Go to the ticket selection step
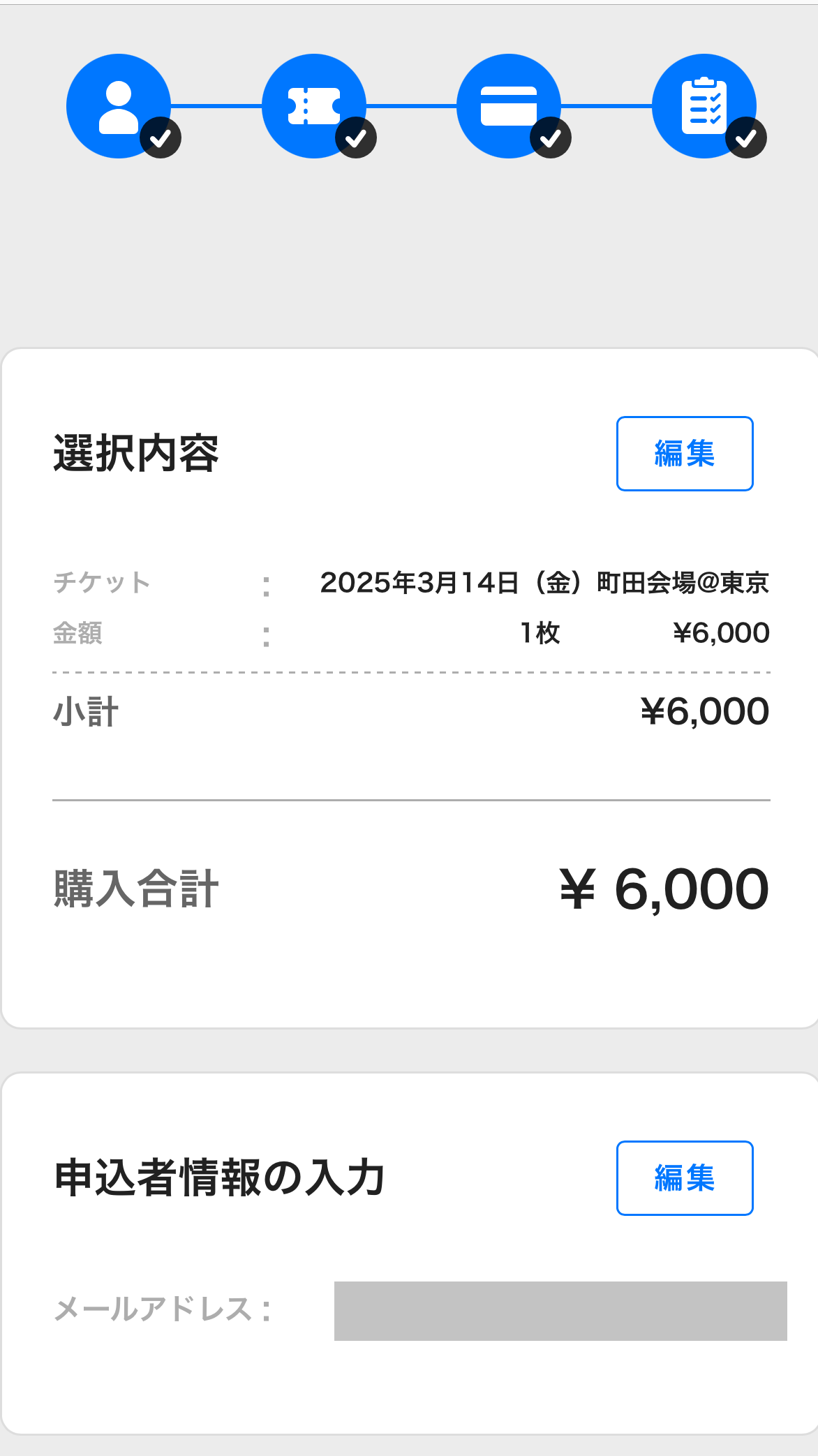Viewport: 818px width, 1456px height. (314, 106)
